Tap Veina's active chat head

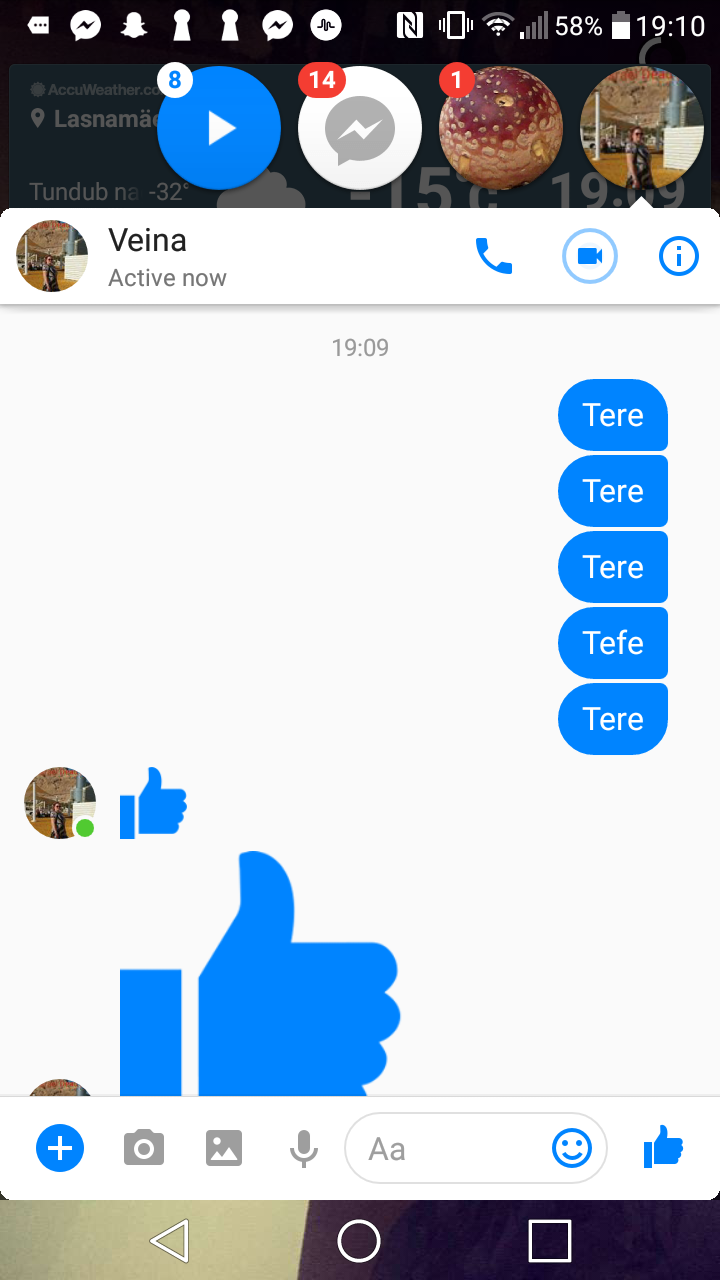pos(641,128)
